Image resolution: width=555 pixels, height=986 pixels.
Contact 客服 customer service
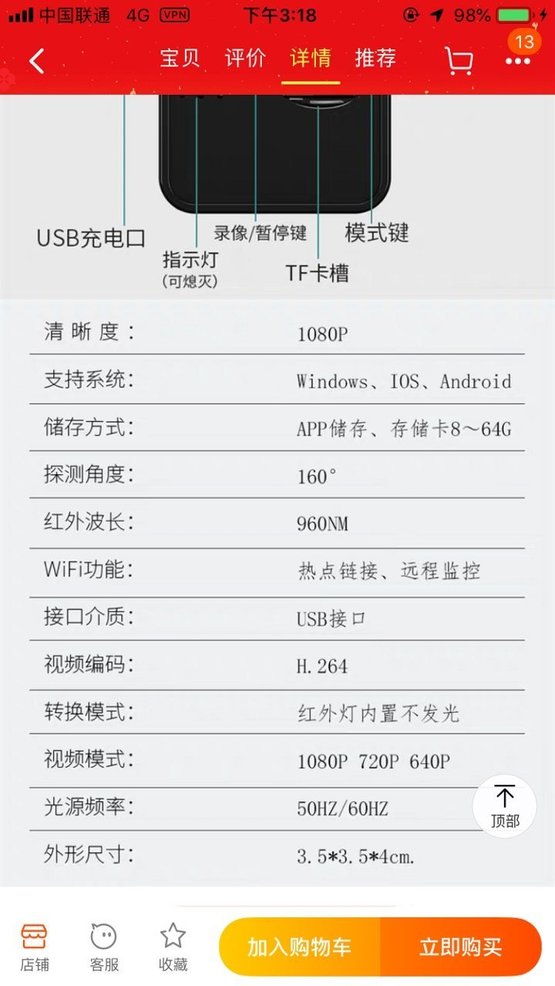104,948
